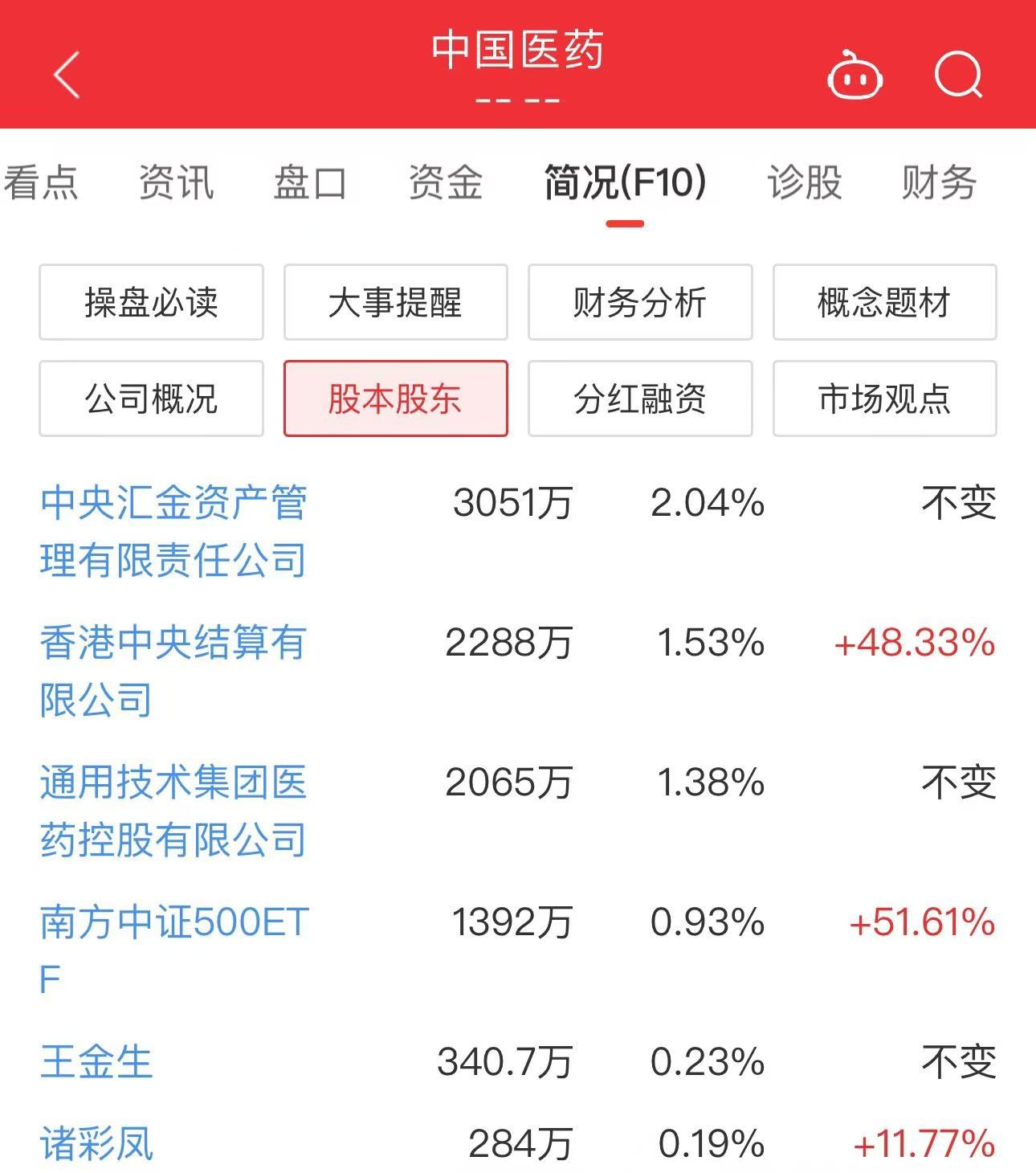Switch to the 资讯 tab
Screen dimensions: 1036x1173
click(176, 182)
